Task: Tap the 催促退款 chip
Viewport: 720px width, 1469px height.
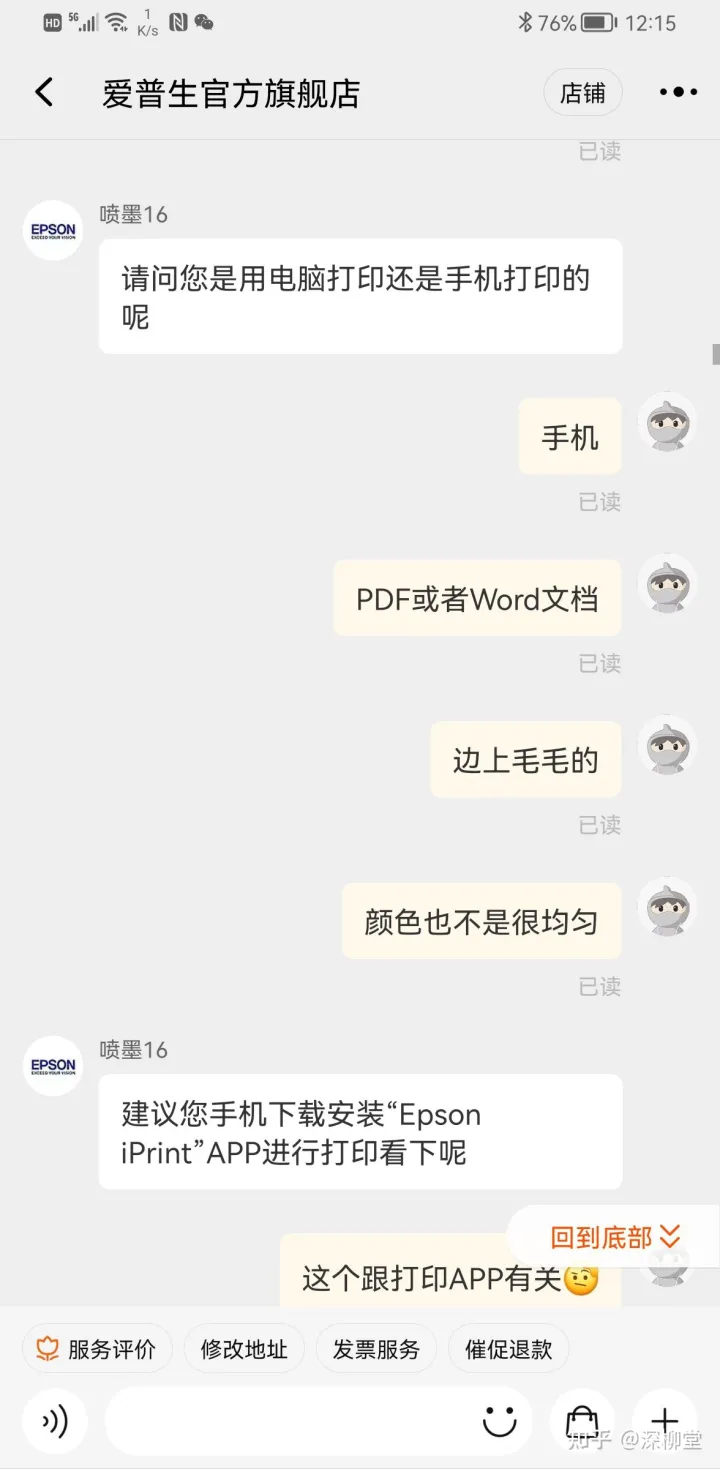Action: click(x=508, y=1349)
